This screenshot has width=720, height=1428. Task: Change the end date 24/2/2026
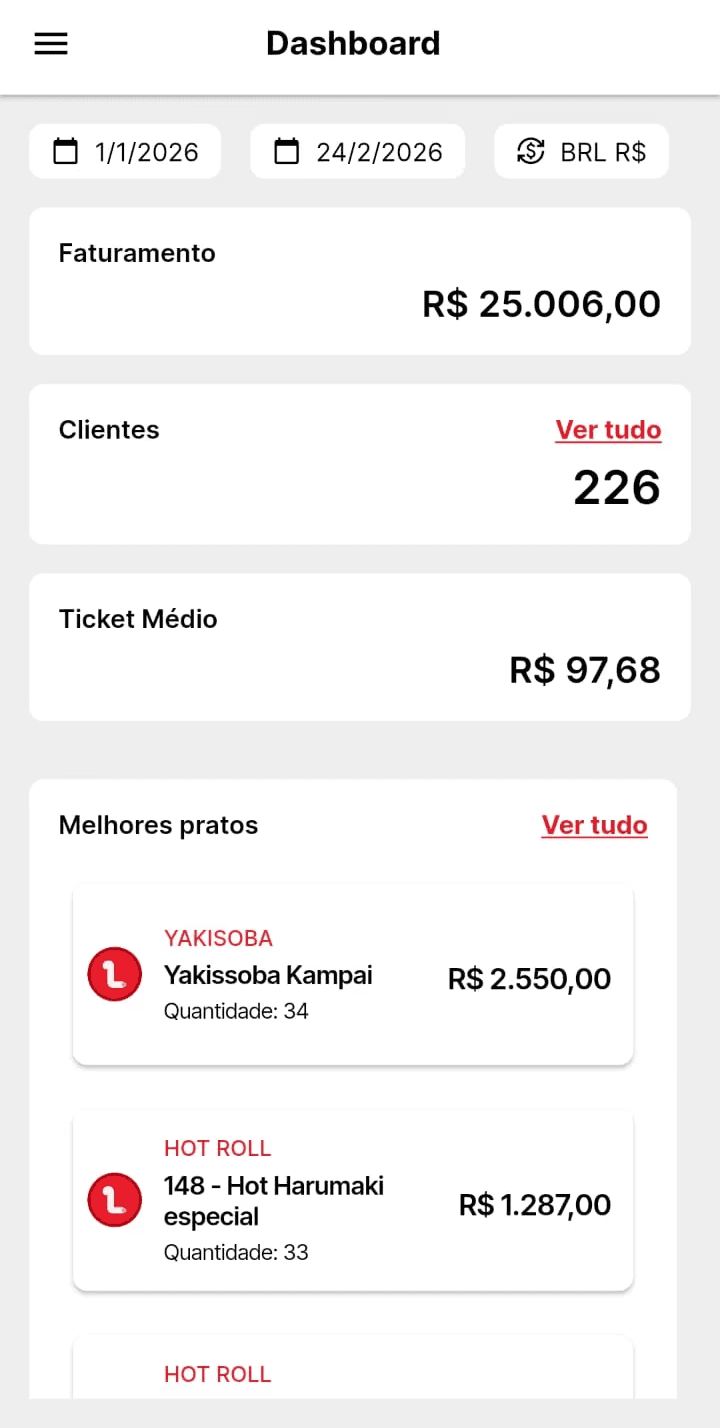357,152
